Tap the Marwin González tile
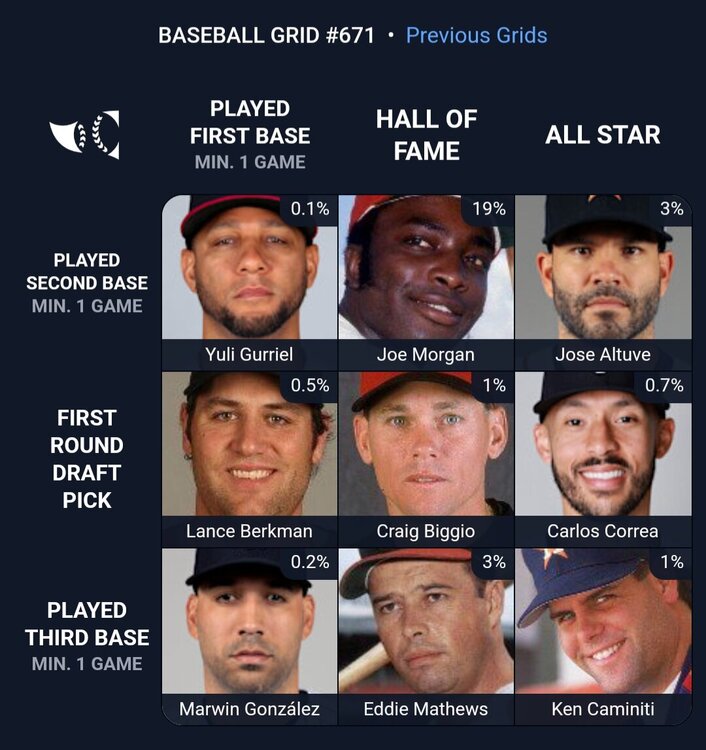 click(249, 635)
